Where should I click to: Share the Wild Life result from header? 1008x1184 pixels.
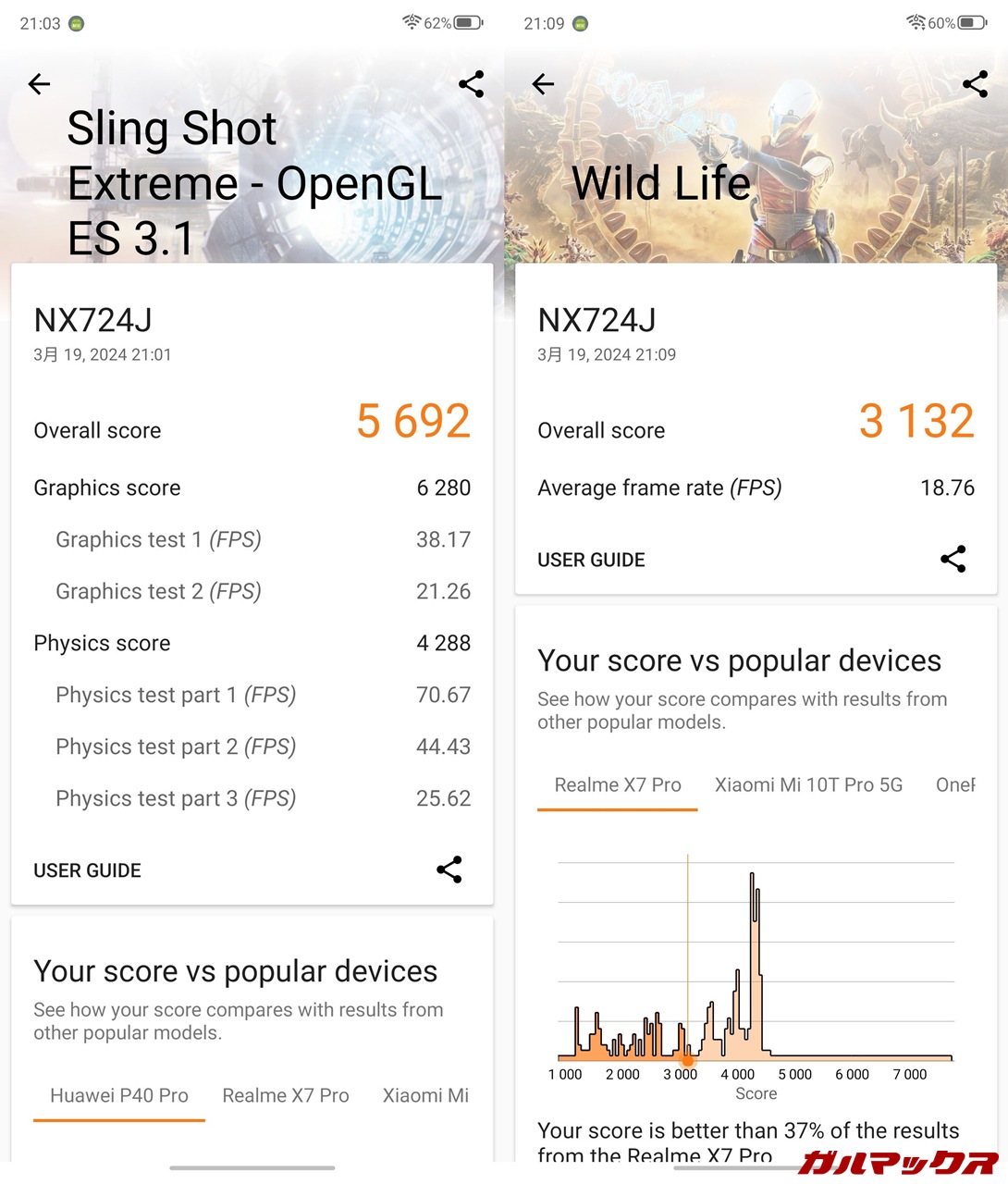[975, 84]
